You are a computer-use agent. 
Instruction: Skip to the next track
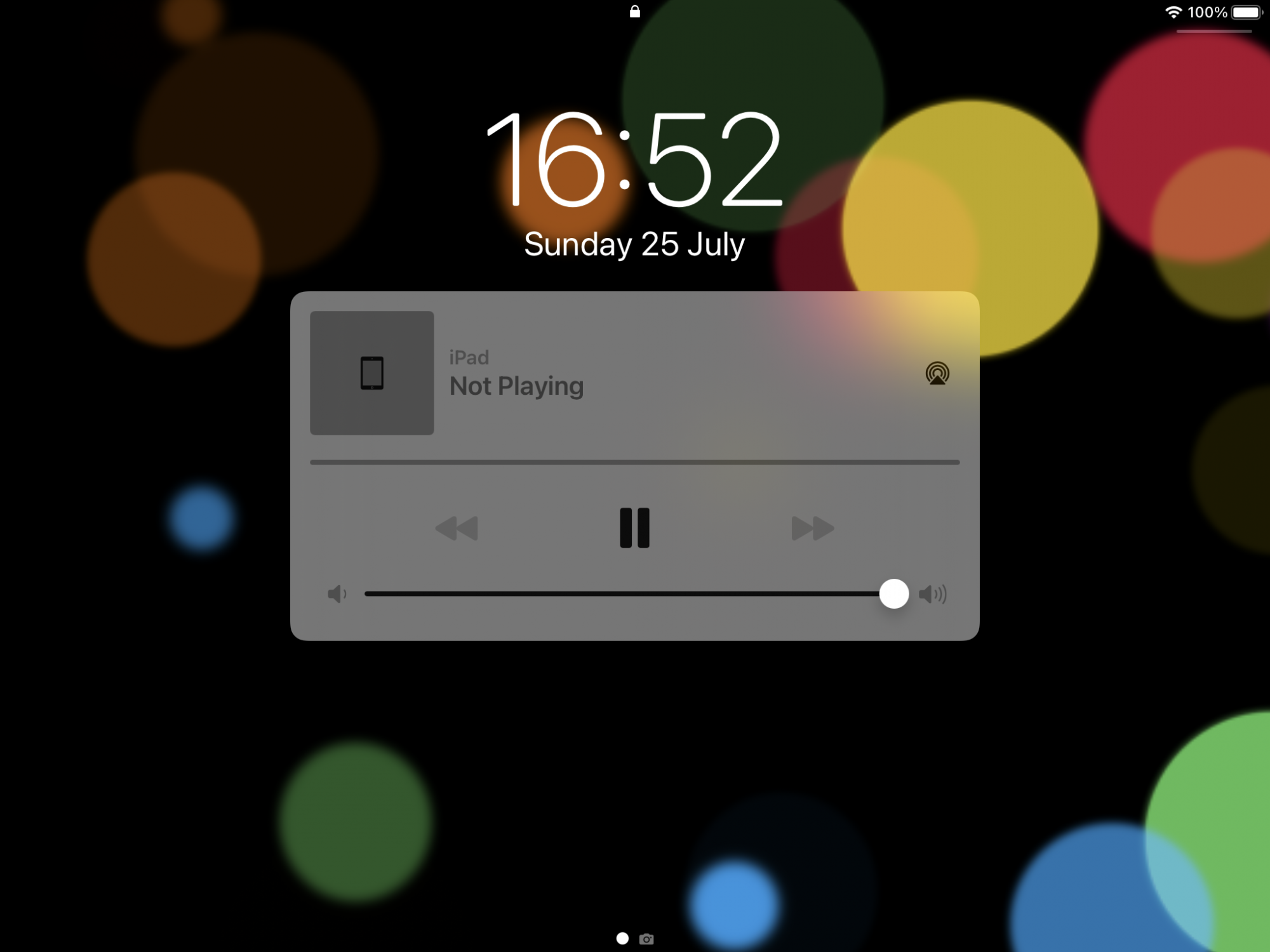pyautogui.click(x=812, y=528)
